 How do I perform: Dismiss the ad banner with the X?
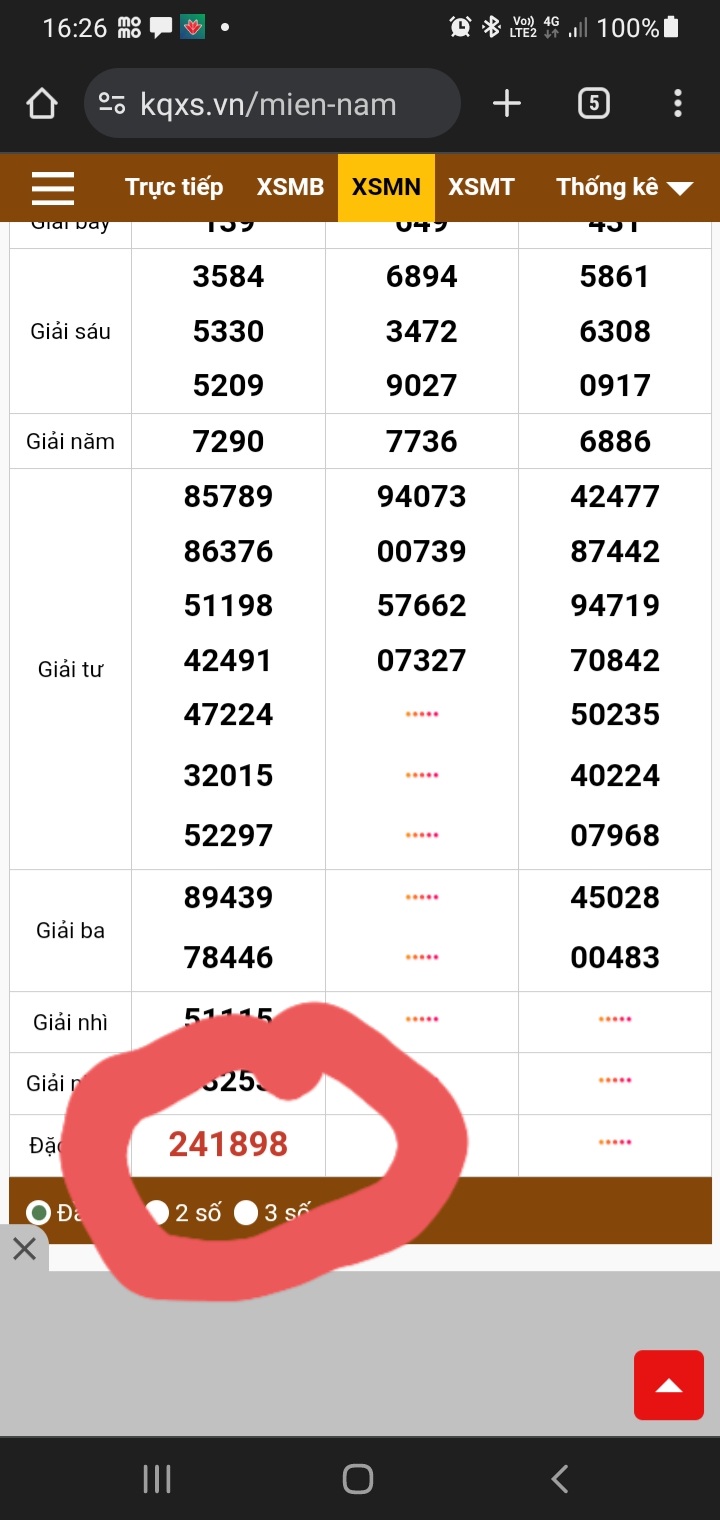[x=24, y=1248]
